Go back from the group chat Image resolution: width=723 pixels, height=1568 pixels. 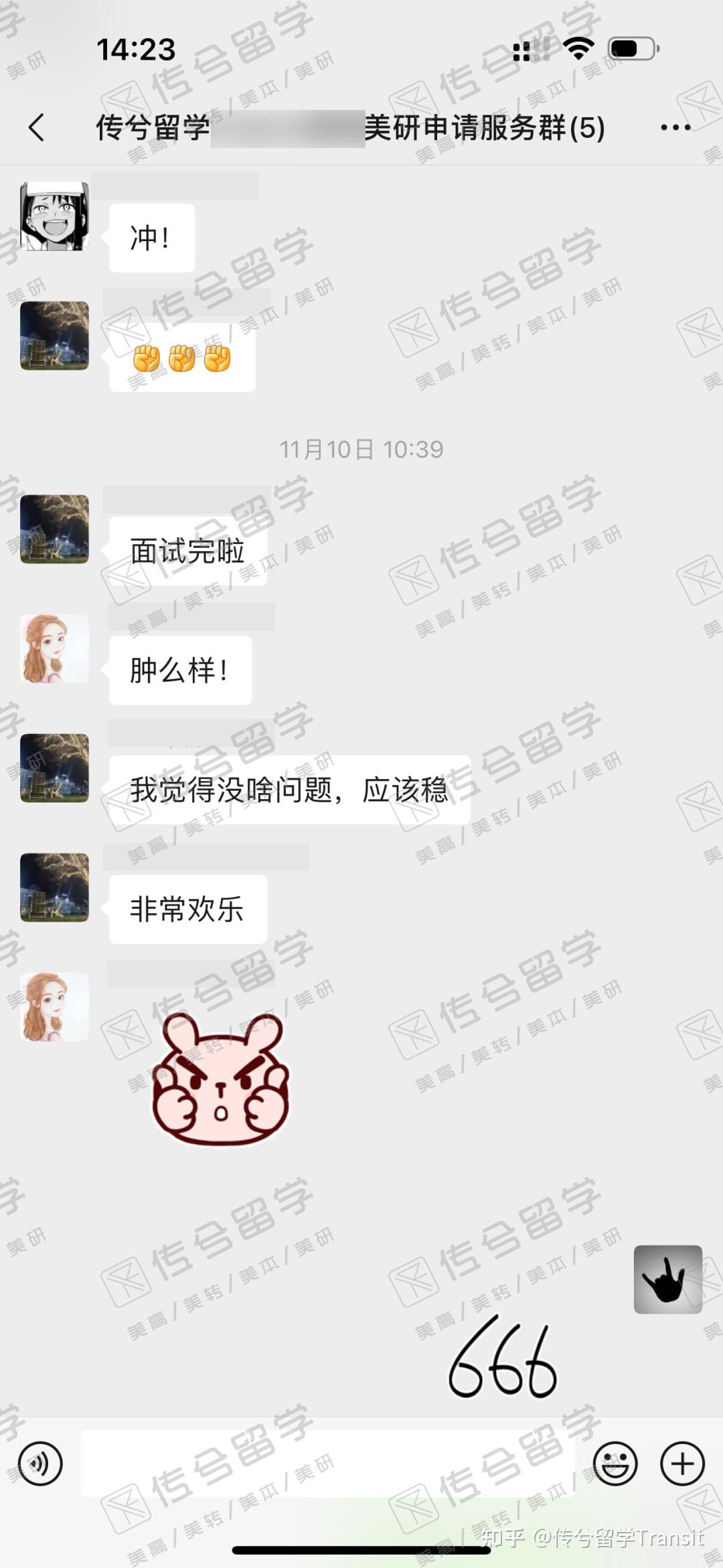click(x=37, y=127)
